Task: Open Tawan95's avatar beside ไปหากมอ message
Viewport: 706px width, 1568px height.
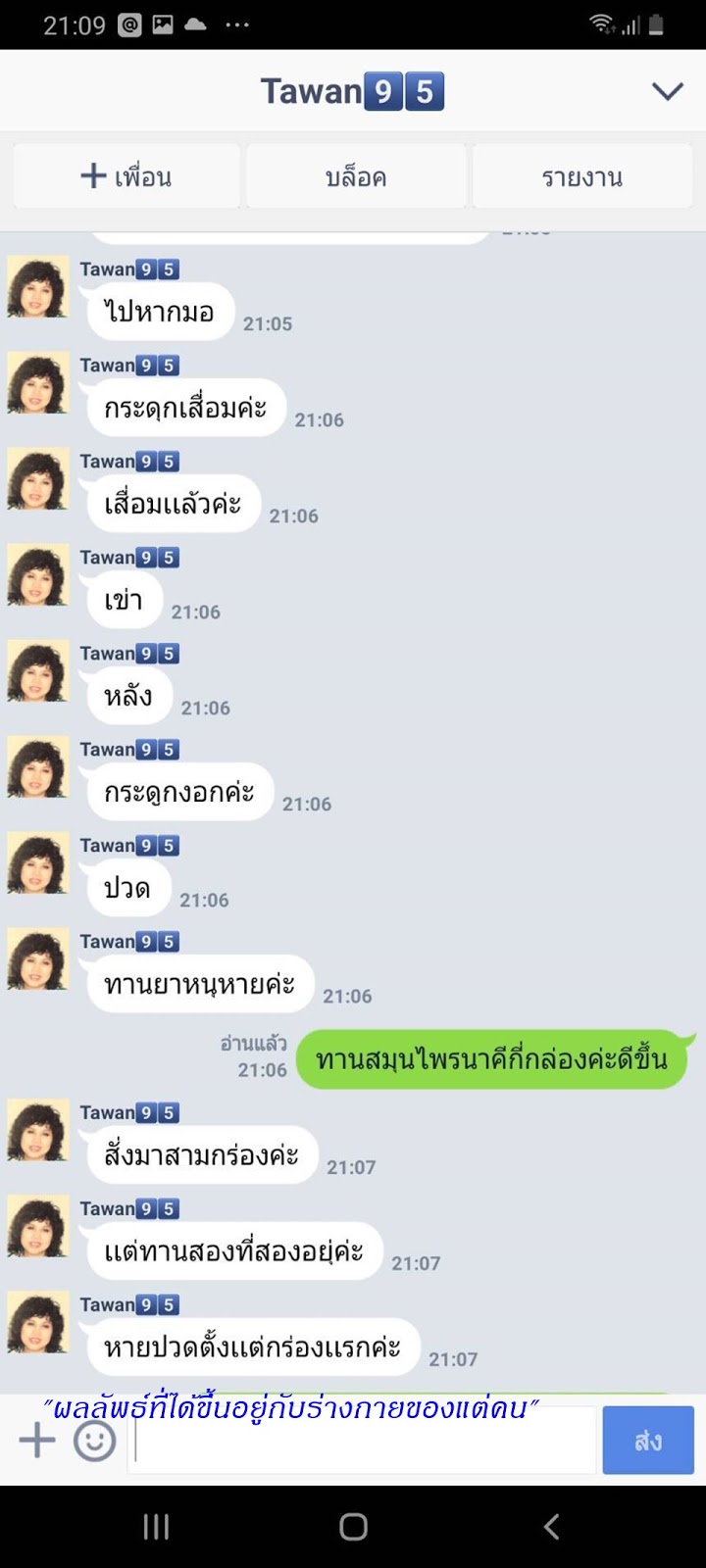Action: 38,287
